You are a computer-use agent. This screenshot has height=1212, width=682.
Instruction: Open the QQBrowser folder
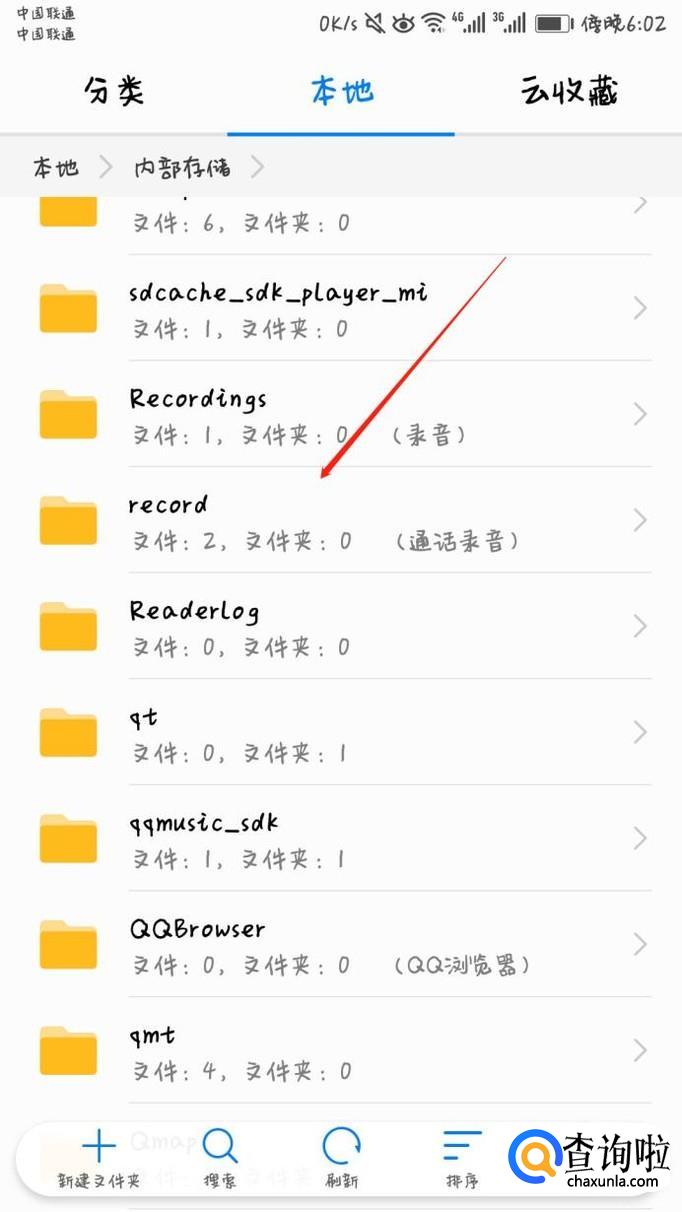click(x=340, y=944)
